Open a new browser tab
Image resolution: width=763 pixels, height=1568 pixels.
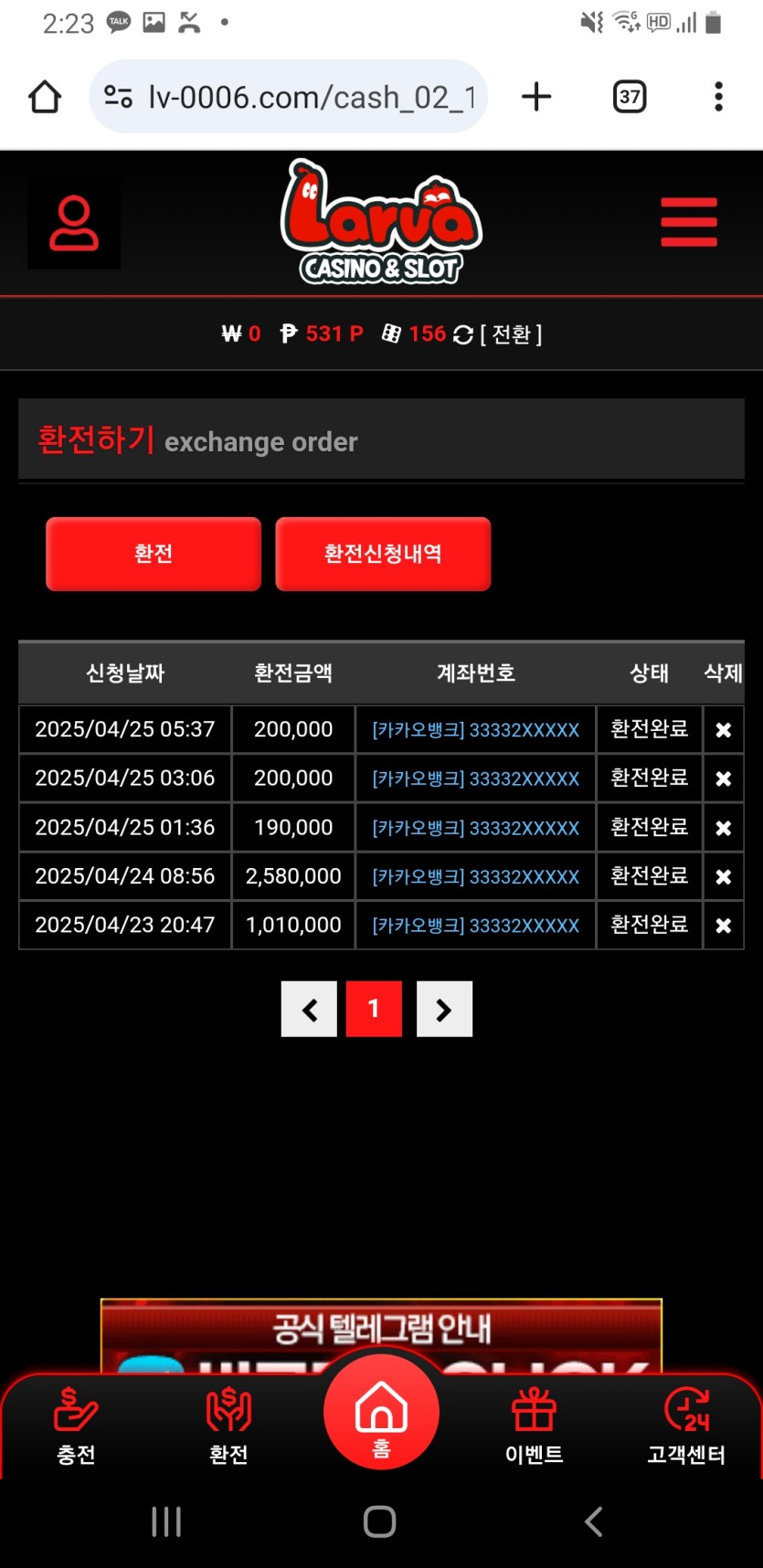click(536, 97)
